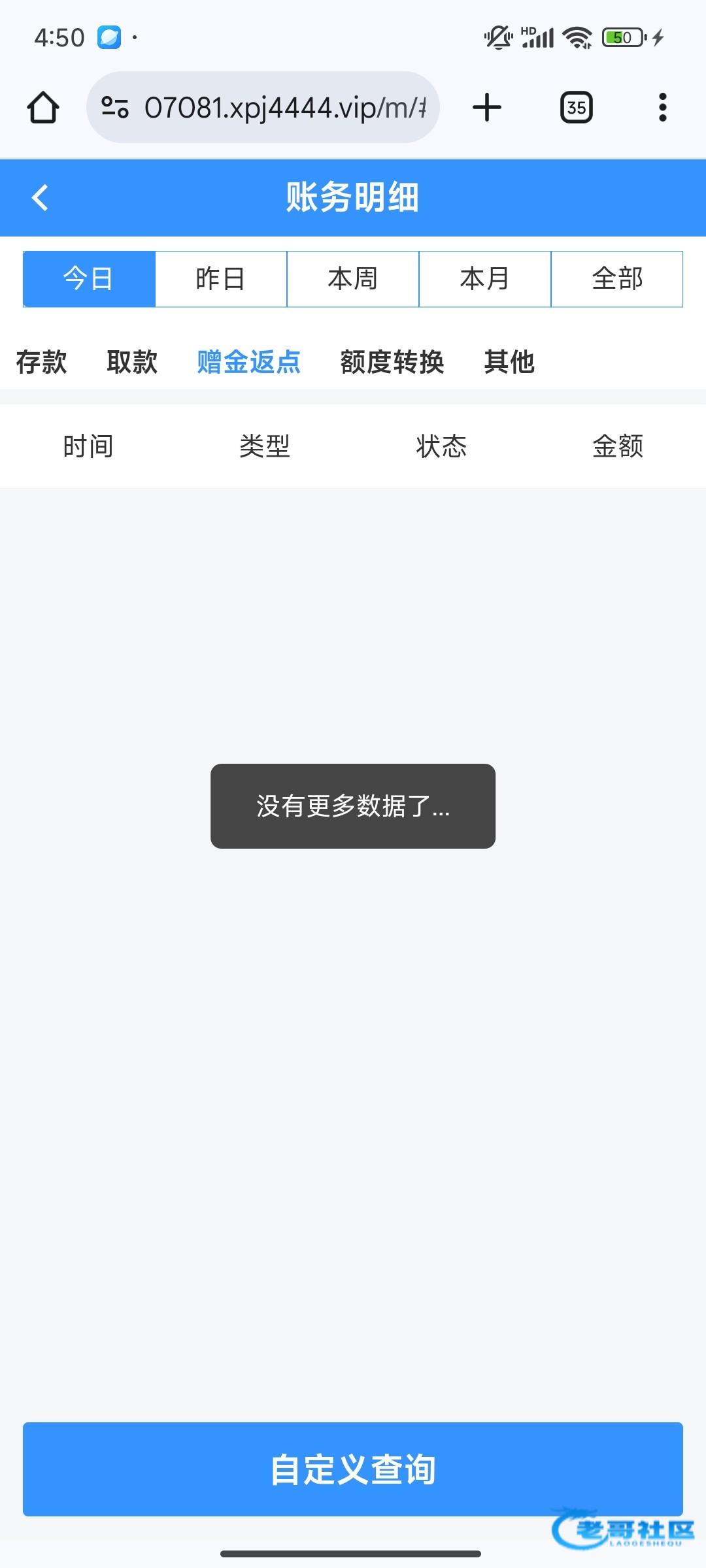706x1568 pixels.
Task: Open the 其他 category
Action: pyautogui.click(x=509, y=362)
